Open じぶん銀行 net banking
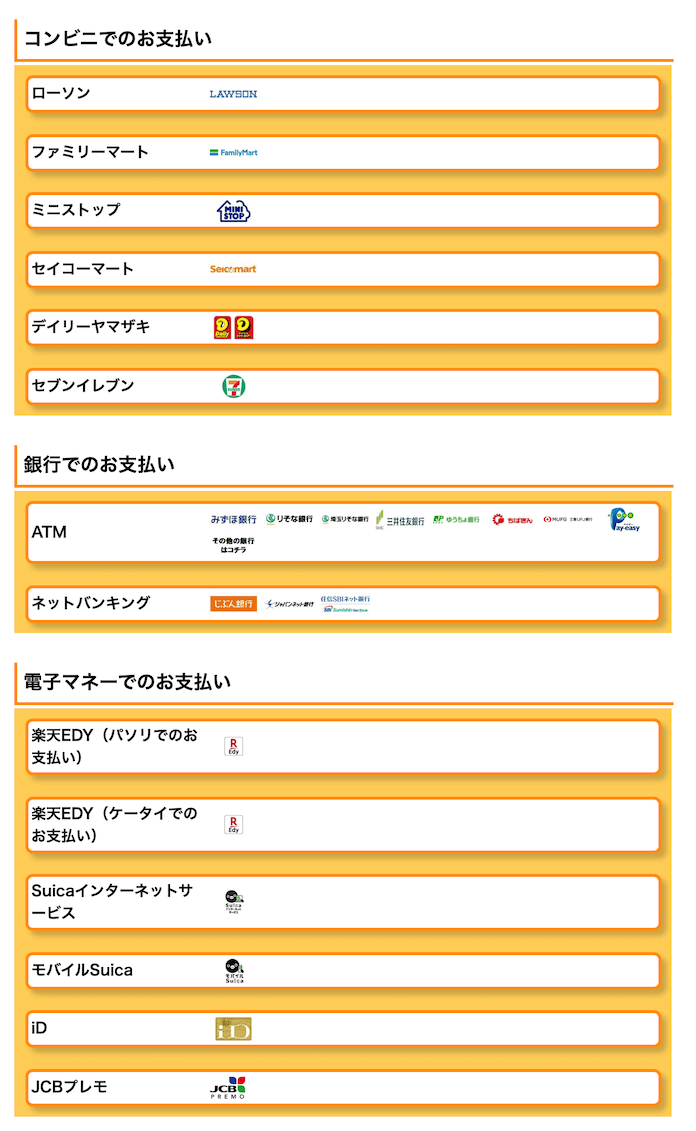 tap(233, 604)
